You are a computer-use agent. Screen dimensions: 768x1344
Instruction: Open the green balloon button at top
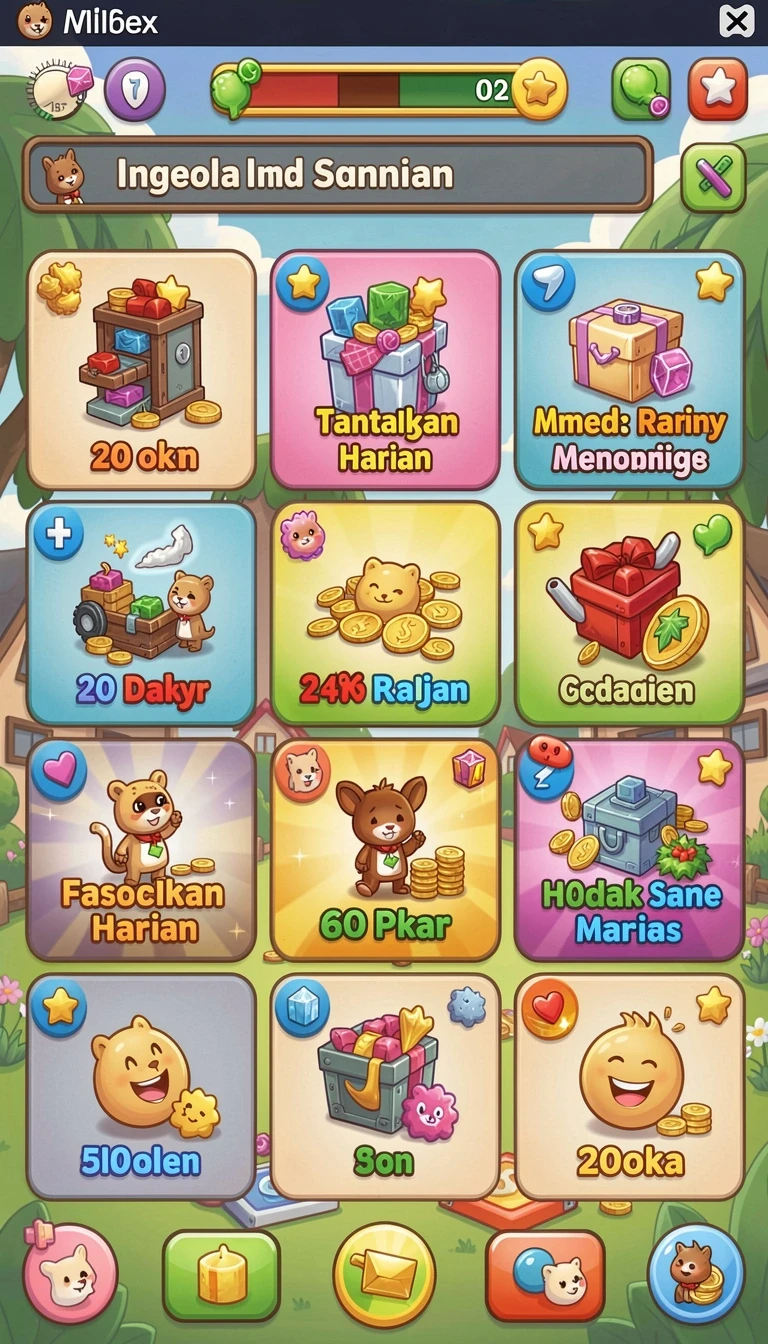click(x=641, y=90)
